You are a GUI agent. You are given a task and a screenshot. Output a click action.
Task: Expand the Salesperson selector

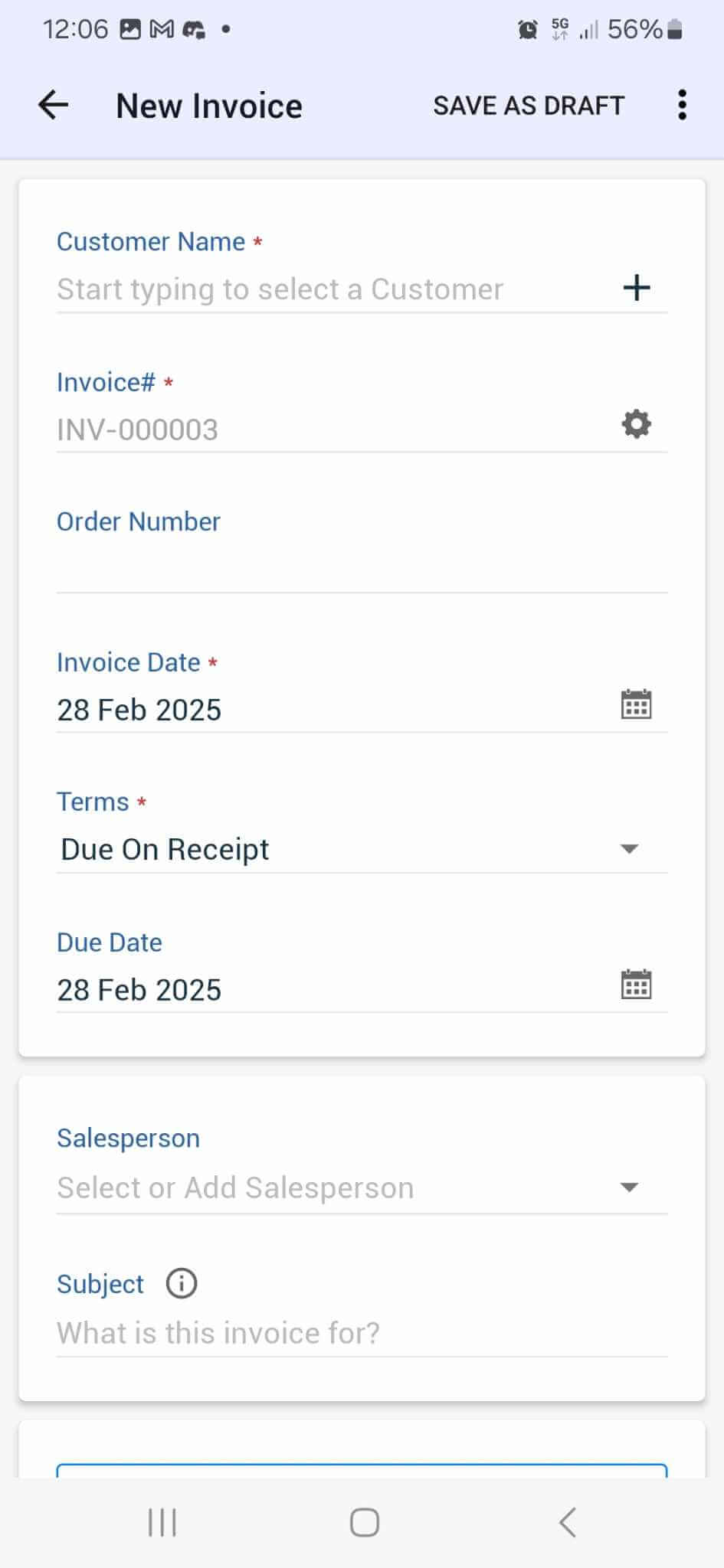point(628,1187)
